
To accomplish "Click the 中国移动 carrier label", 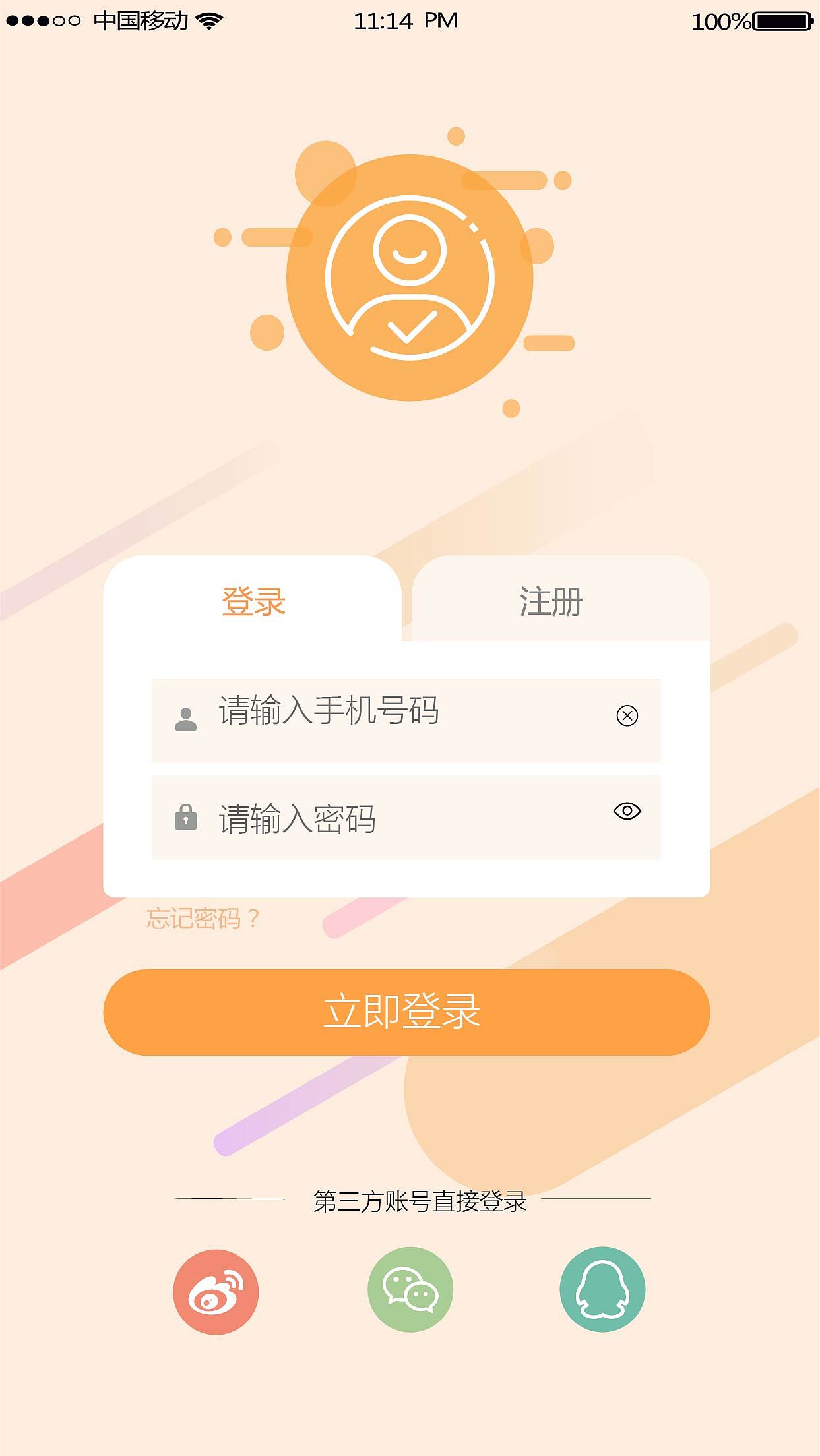I will point(142,20).
